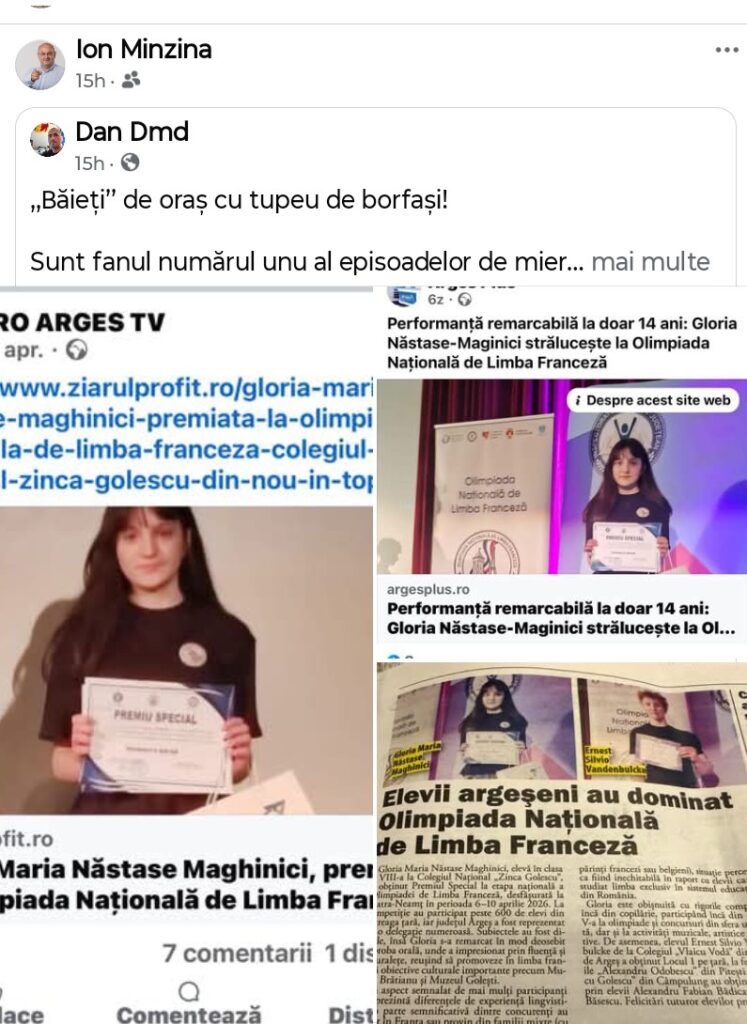The image size is (747, 1024).
Task: Tap Dan Dmd's profile picture
Action: 47,140
